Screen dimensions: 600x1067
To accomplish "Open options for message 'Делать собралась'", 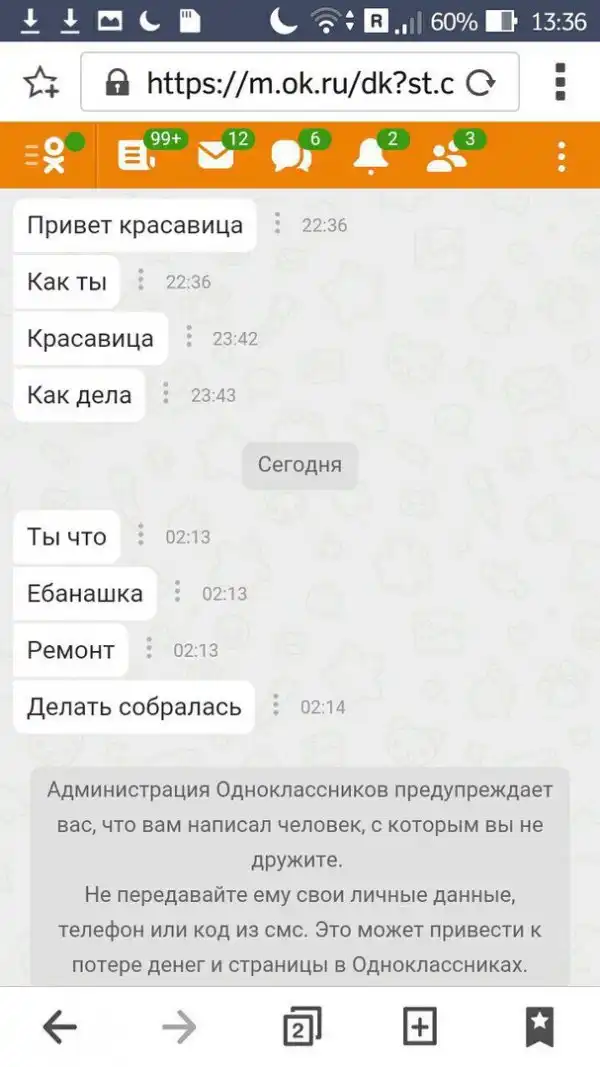I will (x=276, y=706).
